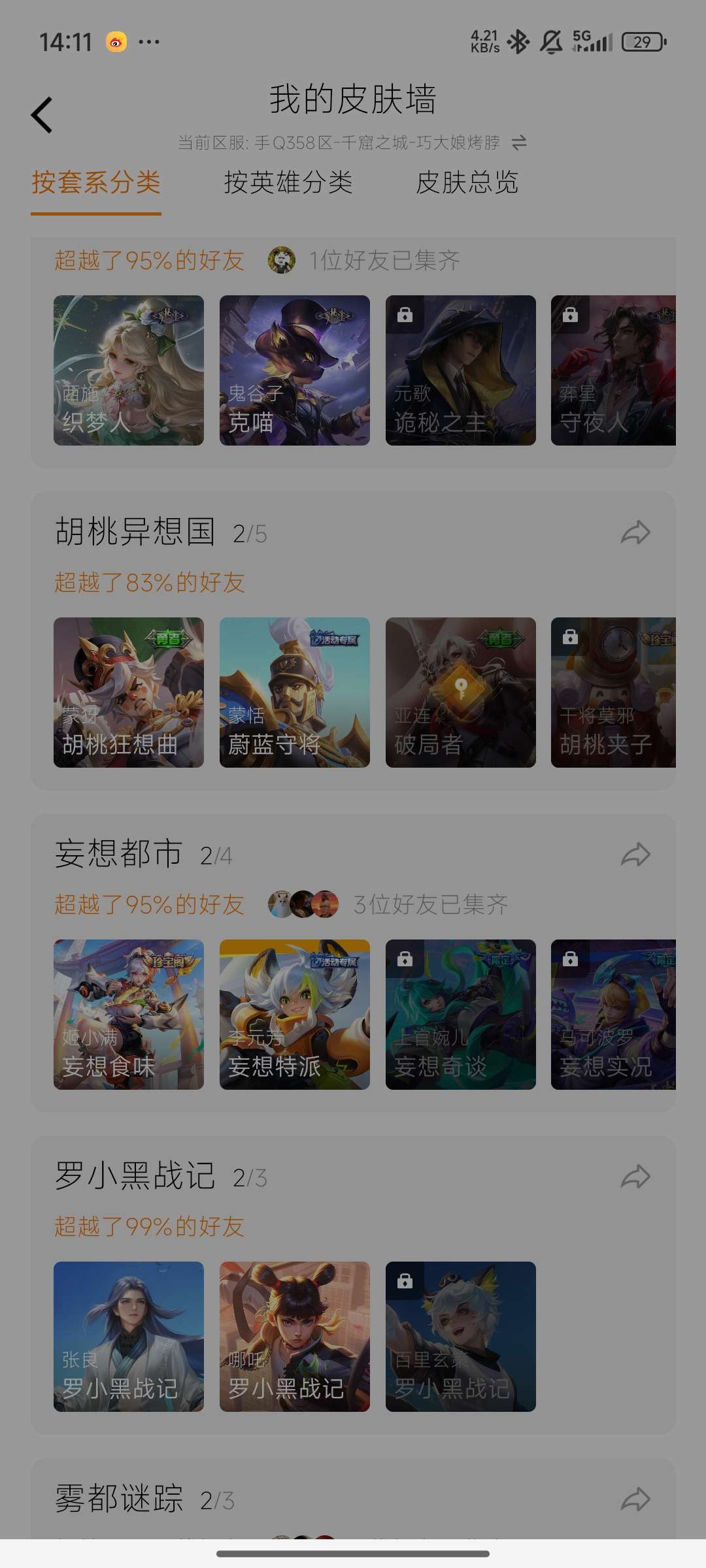Tap the lock icon on 元歌 诡秘之主 skin
Viewport: 706px width, 1568px height.
pyautogui.click(x=405, y=315)
